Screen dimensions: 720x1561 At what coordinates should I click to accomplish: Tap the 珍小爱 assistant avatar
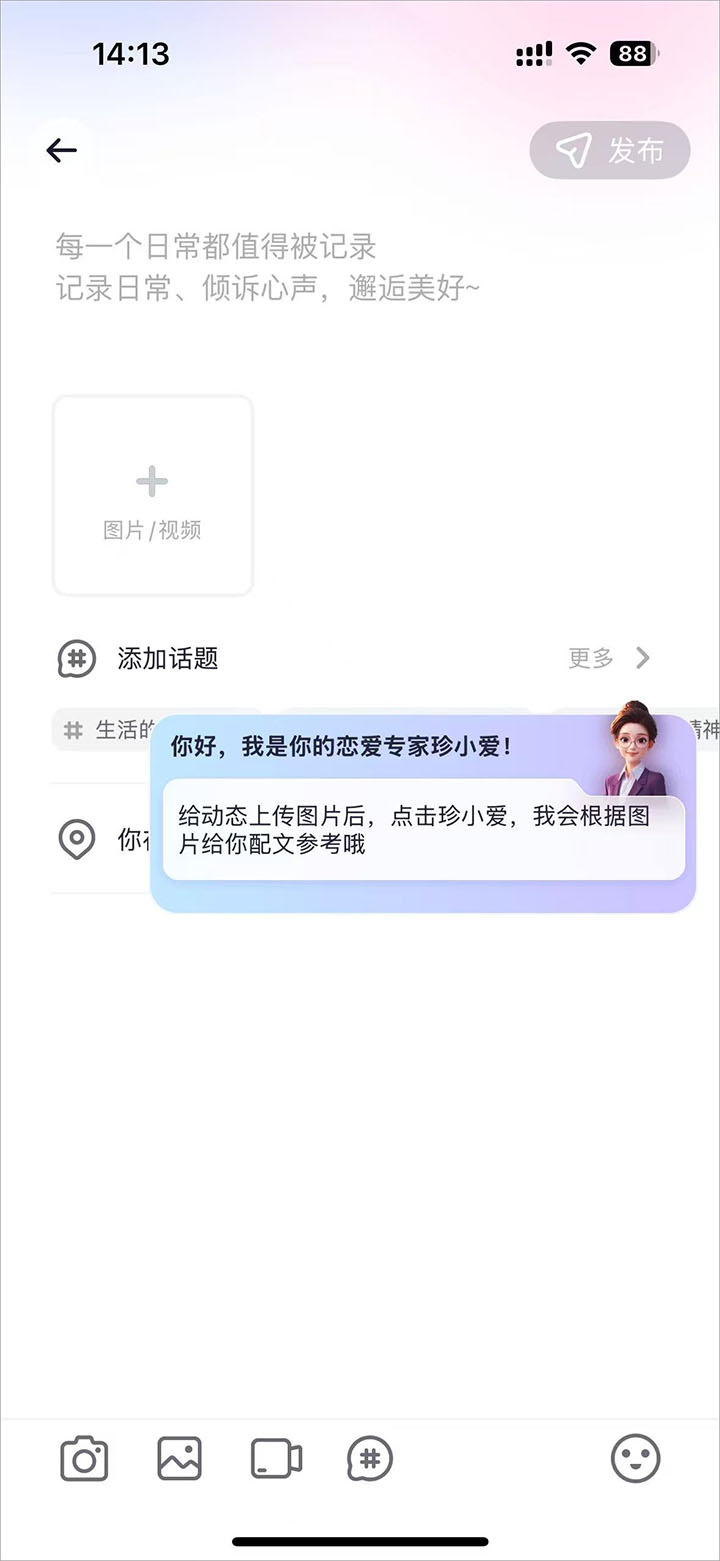pos(636,749)
